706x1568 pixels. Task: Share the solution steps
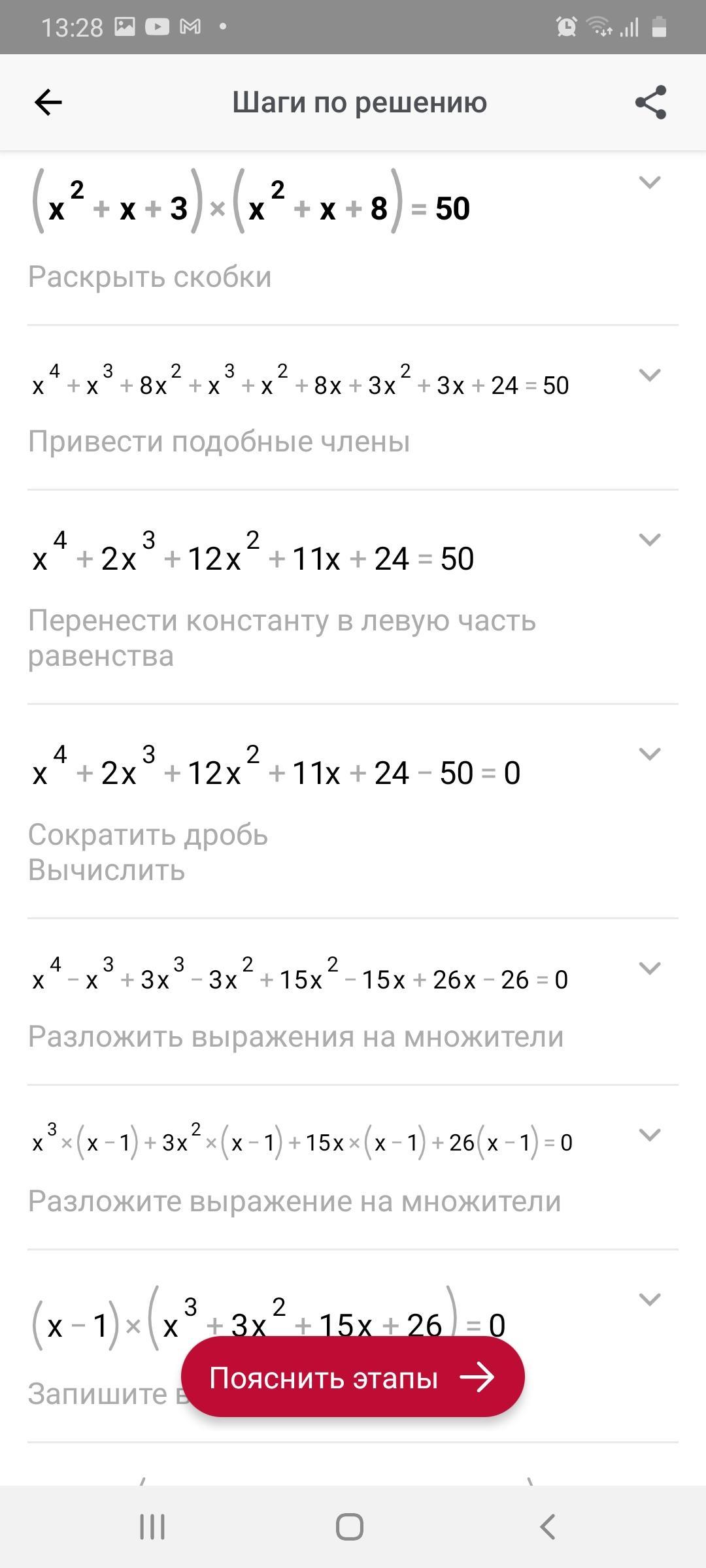pos(650,103)
